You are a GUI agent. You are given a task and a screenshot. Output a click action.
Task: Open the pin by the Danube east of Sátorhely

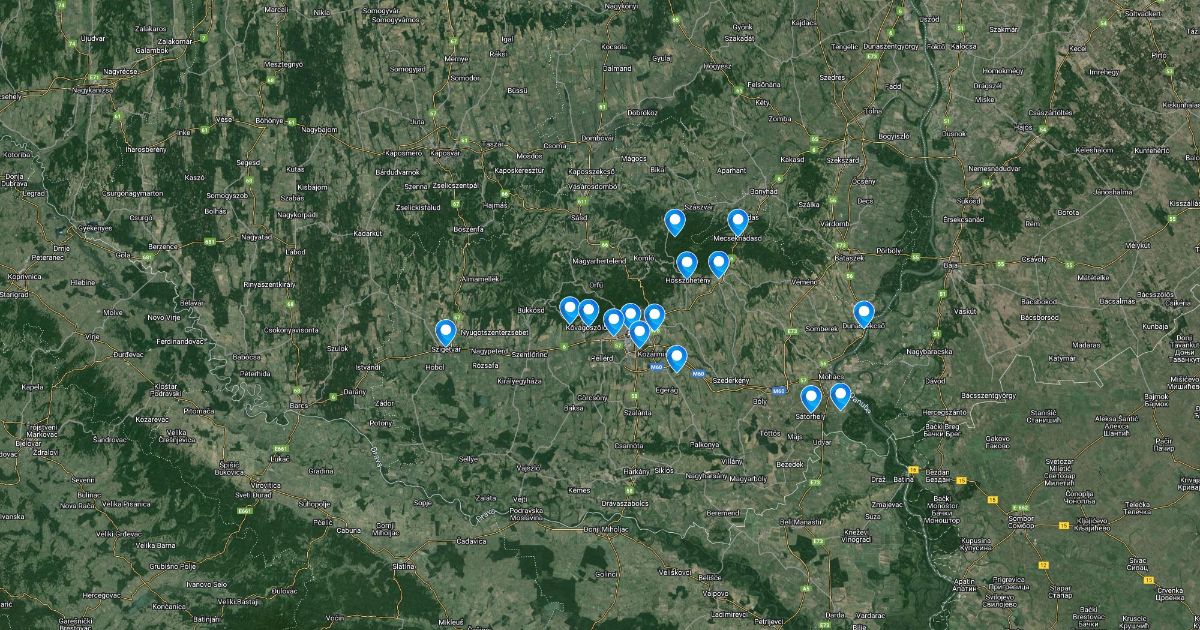click(x=840, y=396)
